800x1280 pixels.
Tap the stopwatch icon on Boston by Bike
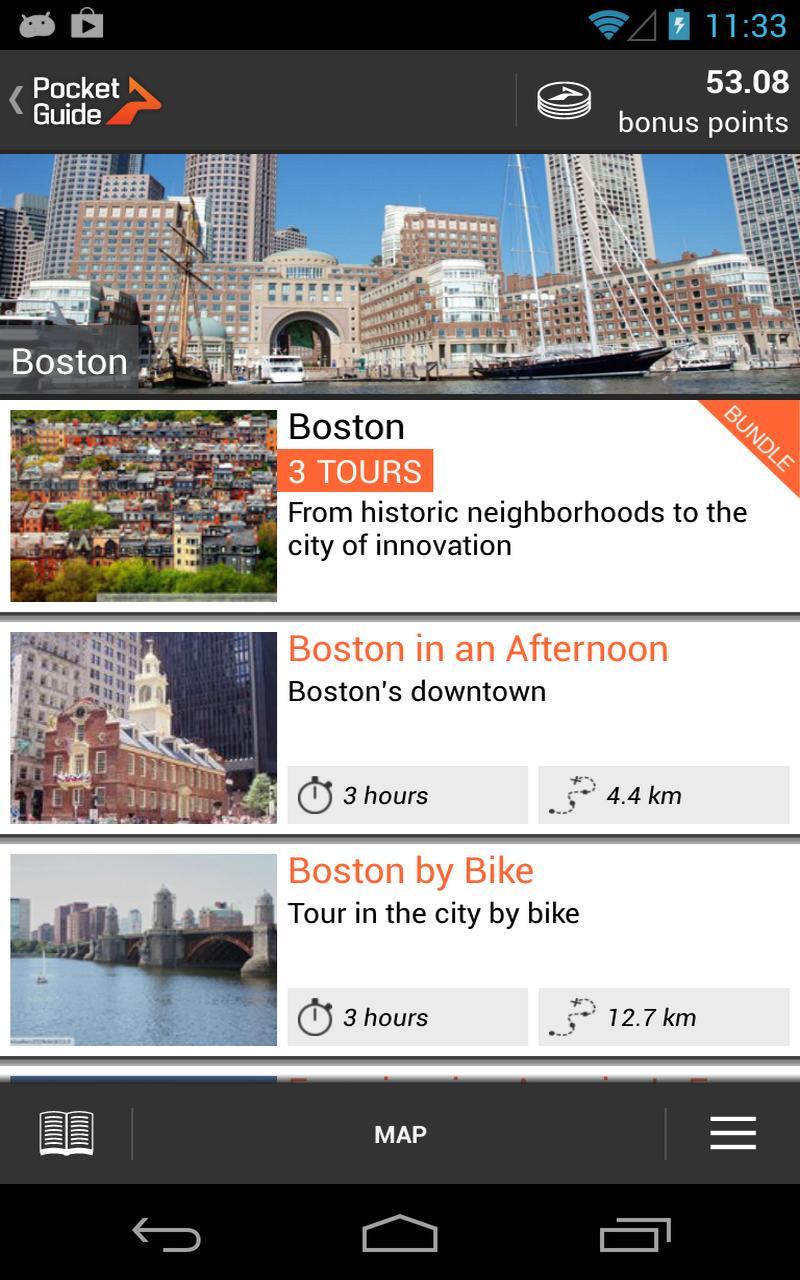(x=316, y=1017)
